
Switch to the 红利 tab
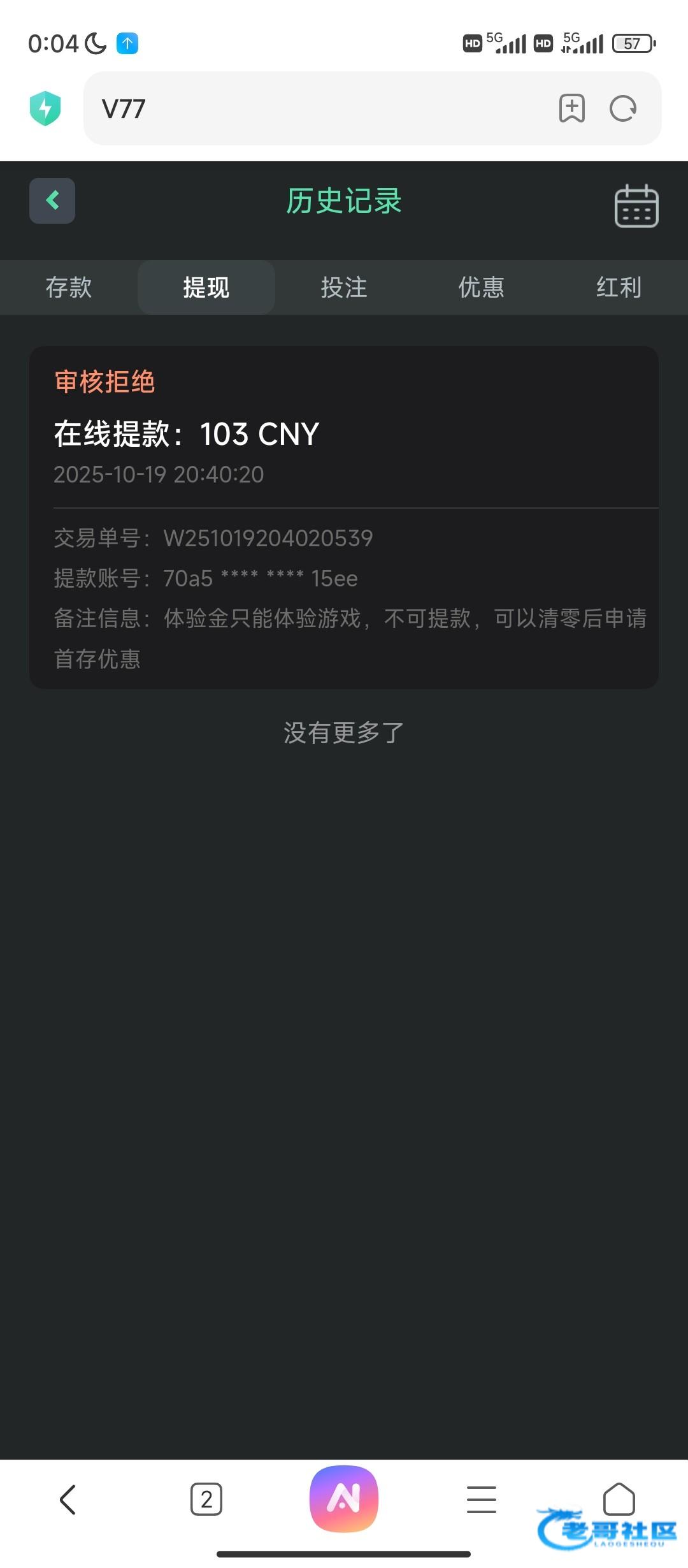[619, 287]
